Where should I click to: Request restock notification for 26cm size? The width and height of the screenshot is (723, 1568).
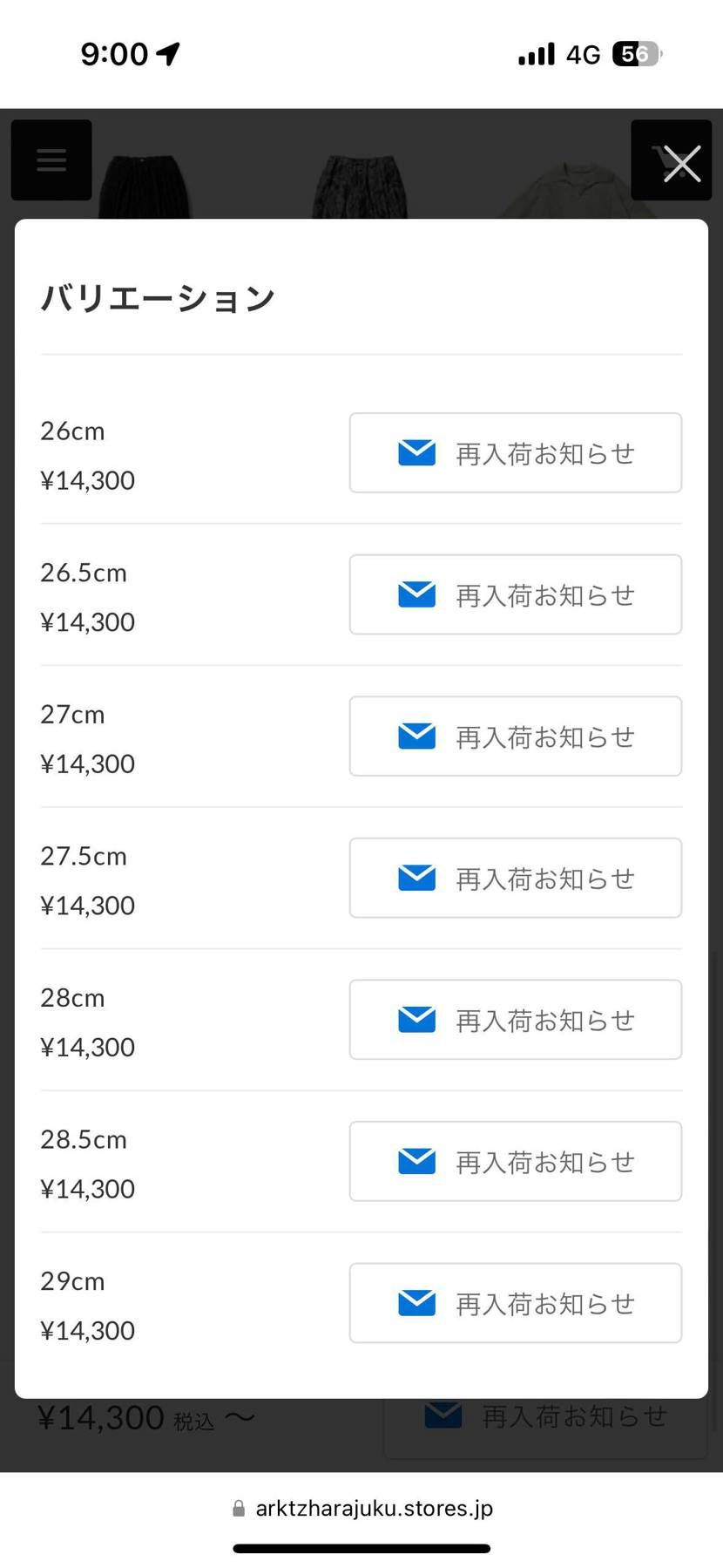coord(515,452)
